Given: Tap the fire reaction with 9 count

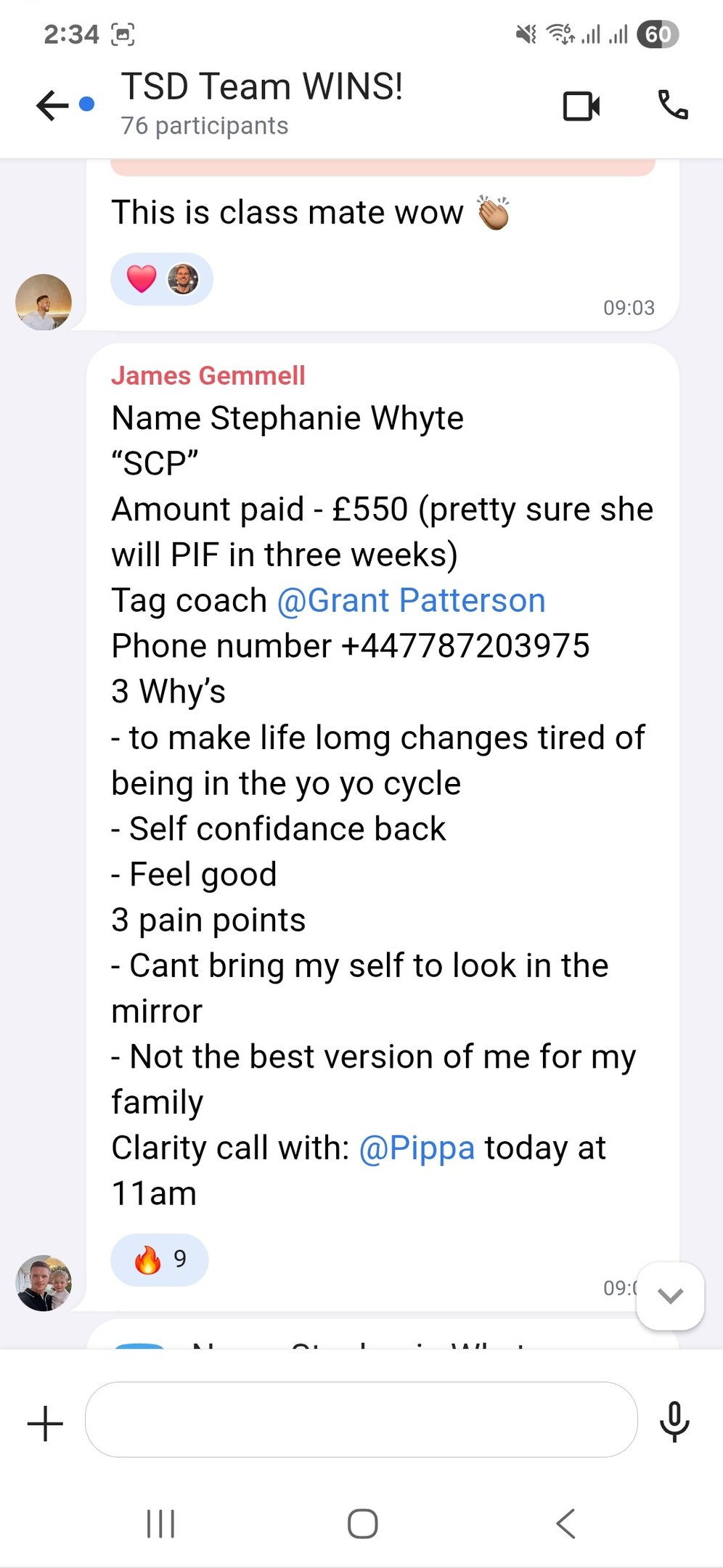Looking at the screenshot, I should [x=160, y=1259].
